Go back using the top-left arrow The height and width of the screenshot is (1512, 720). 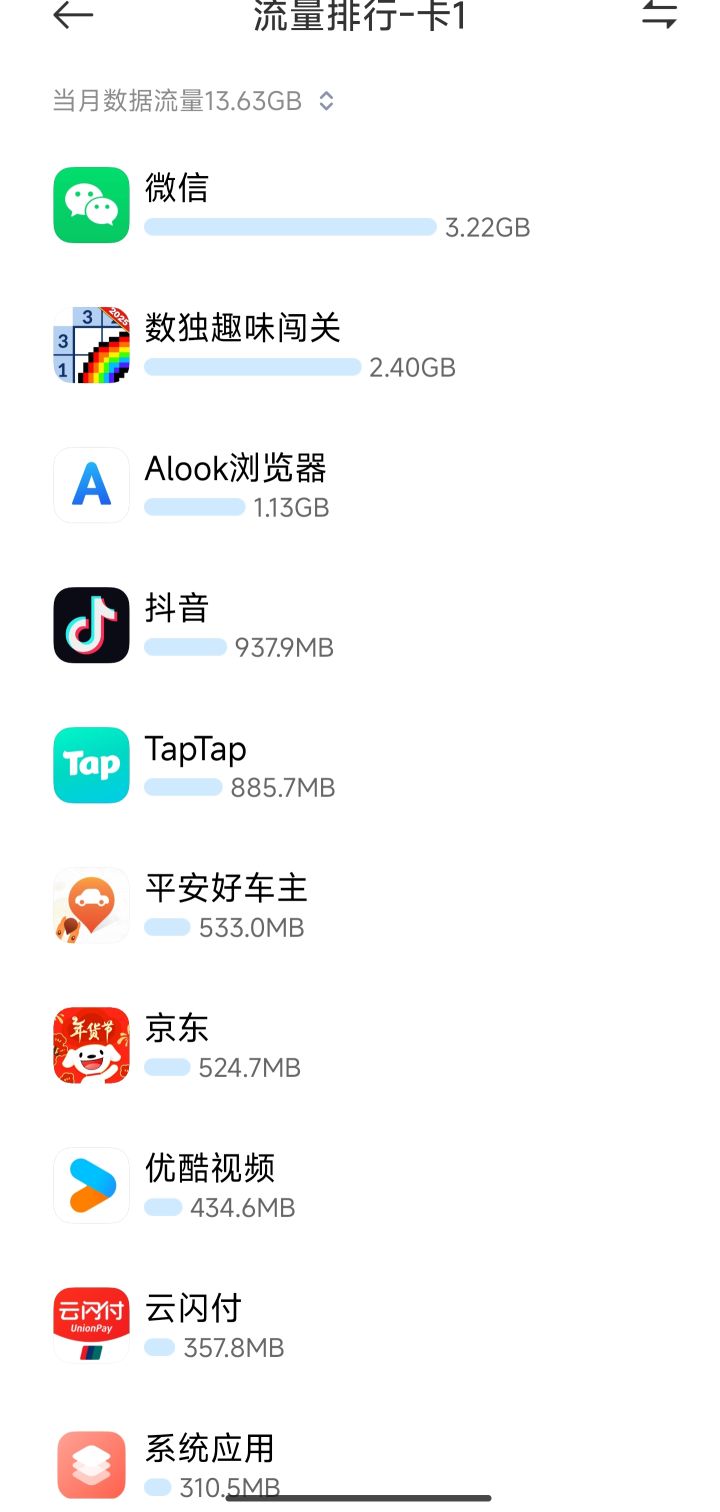[73, 16]
